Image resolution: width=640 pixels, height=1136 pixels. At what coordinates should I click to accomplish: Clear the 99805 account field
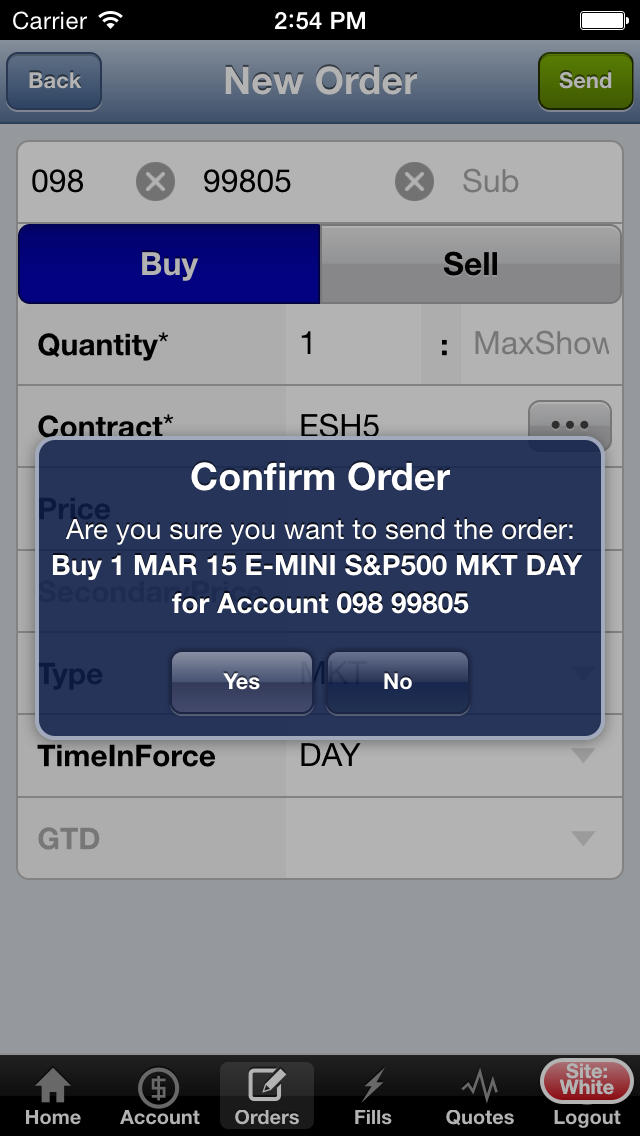coord(414,181)
